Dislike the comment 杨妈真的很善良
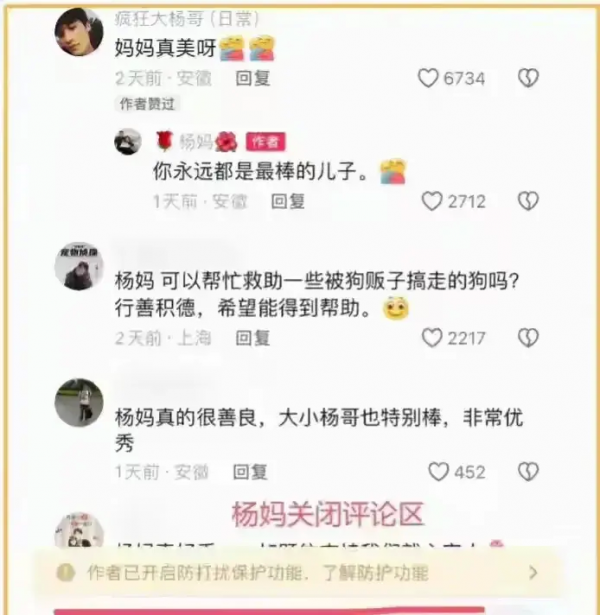 pos(528,471)
